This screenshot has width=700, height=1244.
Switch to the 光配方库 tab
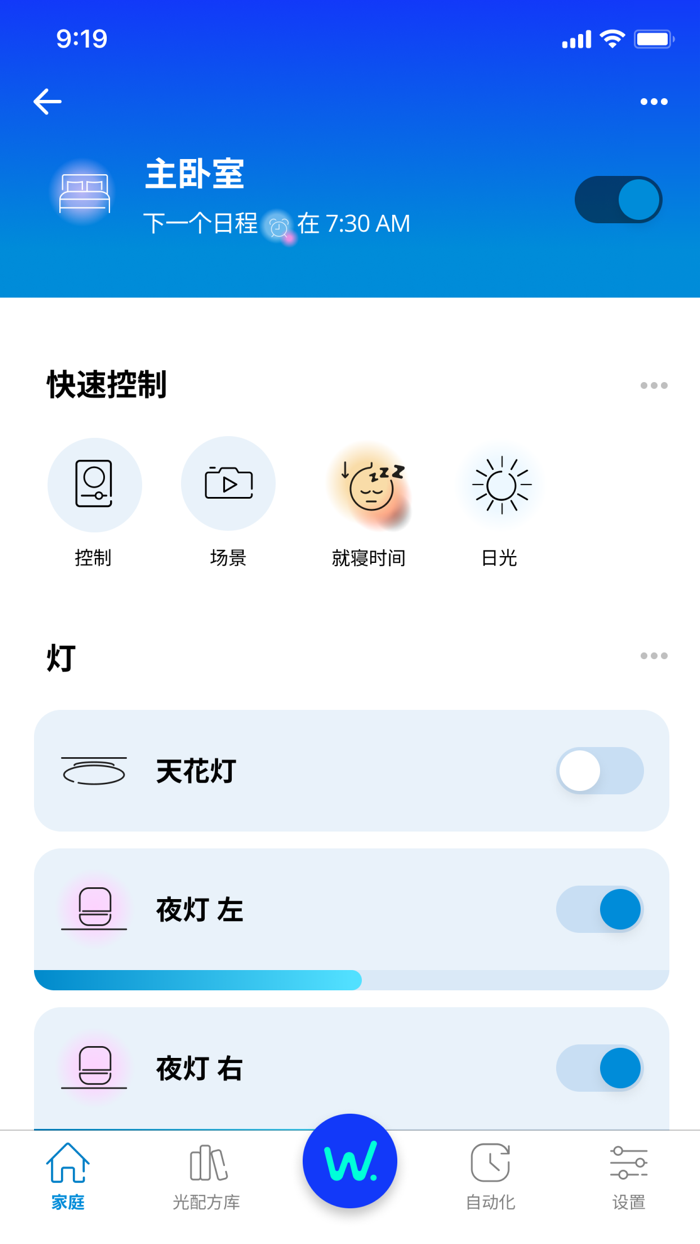[x=207, y=1177]
